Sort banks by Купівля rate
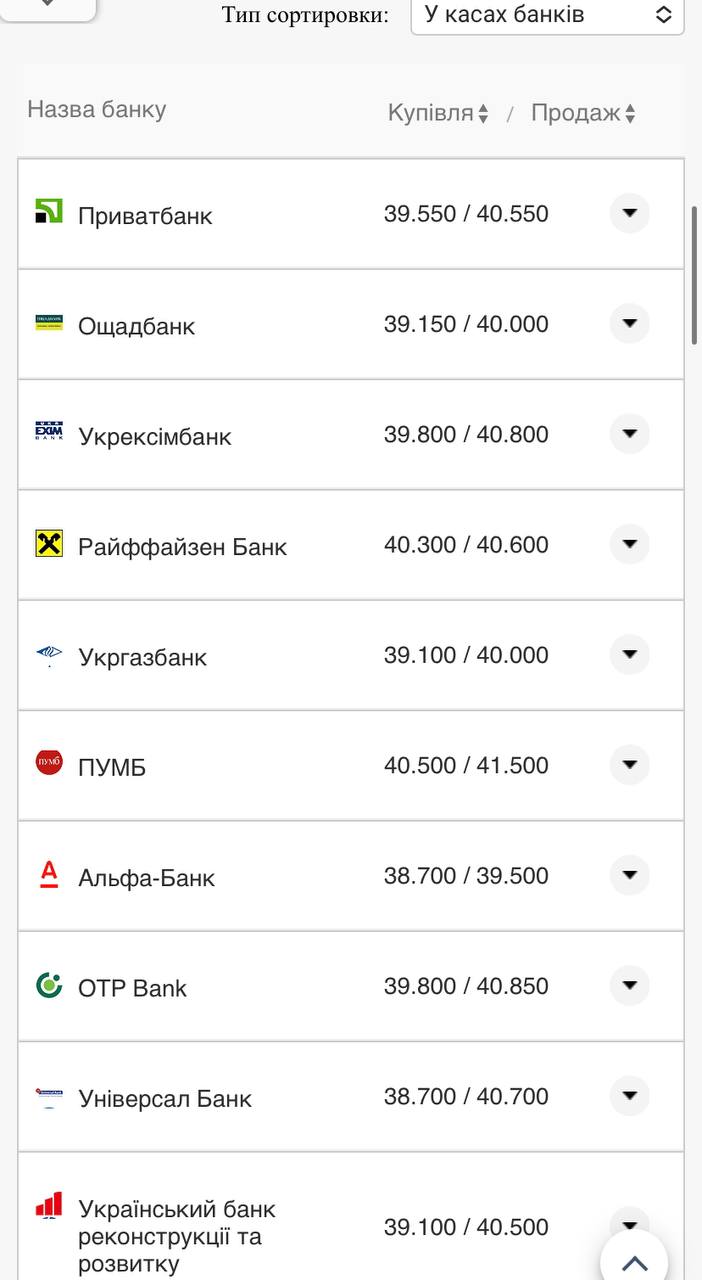 [x=438, y=114]
